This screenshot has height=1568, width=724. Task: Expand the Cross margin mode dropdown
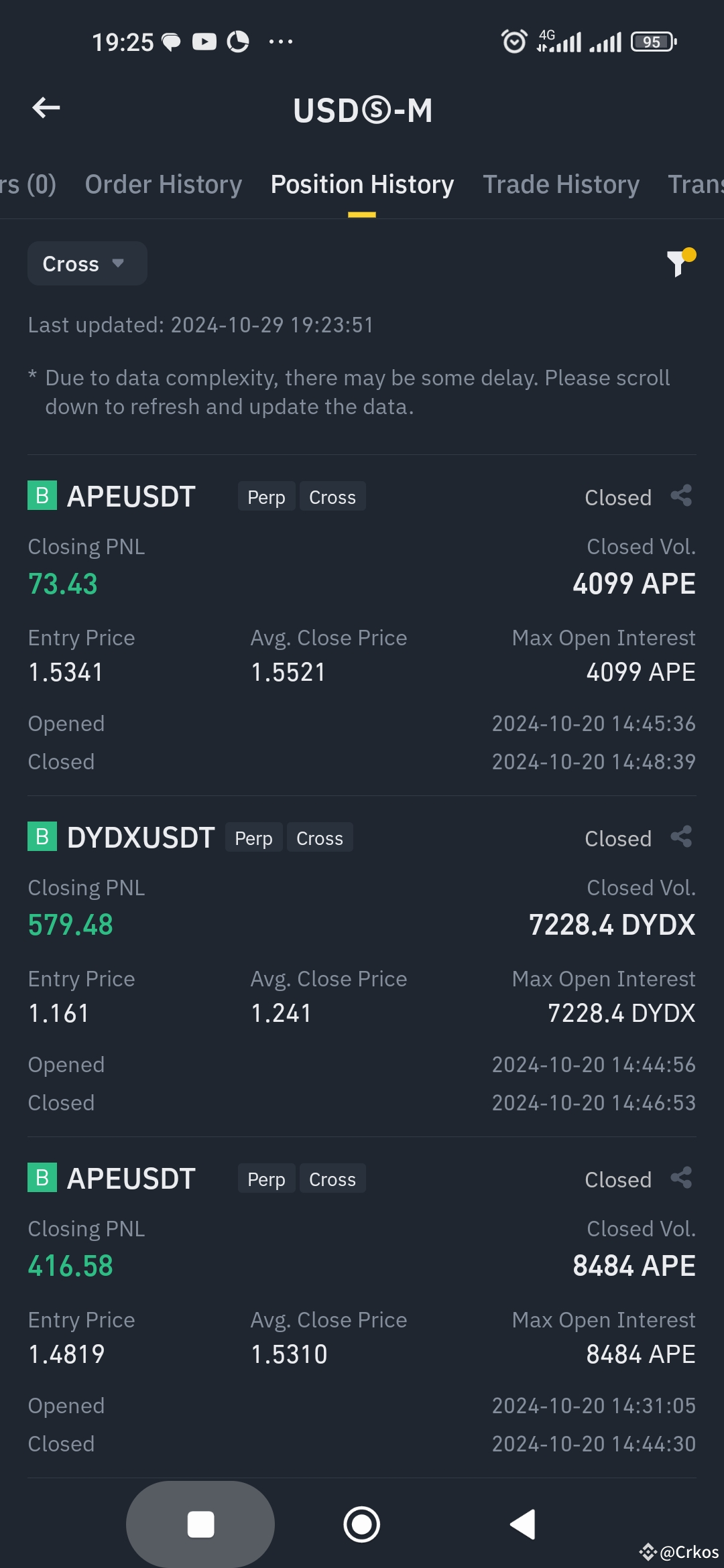pyautogui.click(x=87, y=264)
